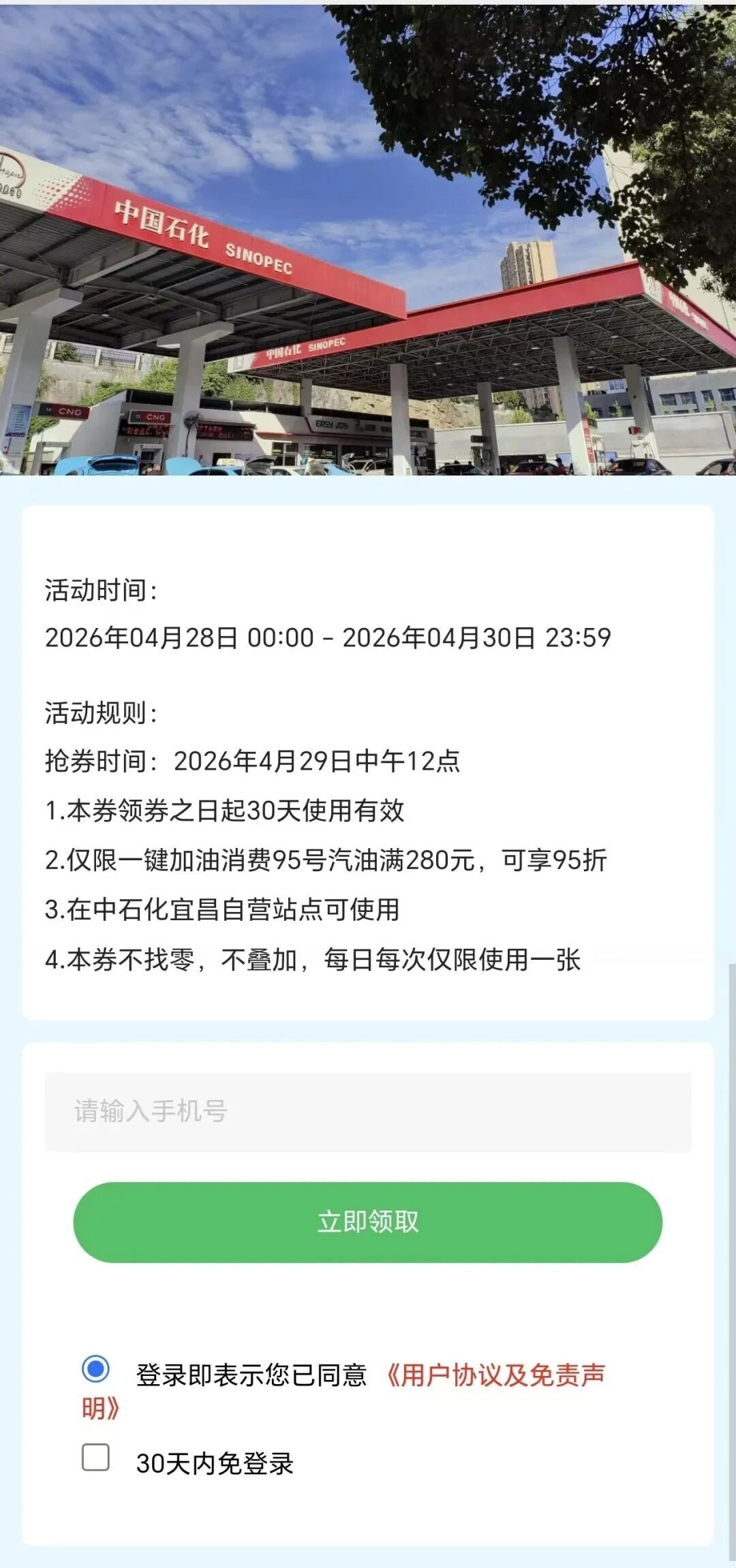736x1568 pixels.
Task: Tap the phone number input field
Action: pyautogui.click(x=367, y=1112)
